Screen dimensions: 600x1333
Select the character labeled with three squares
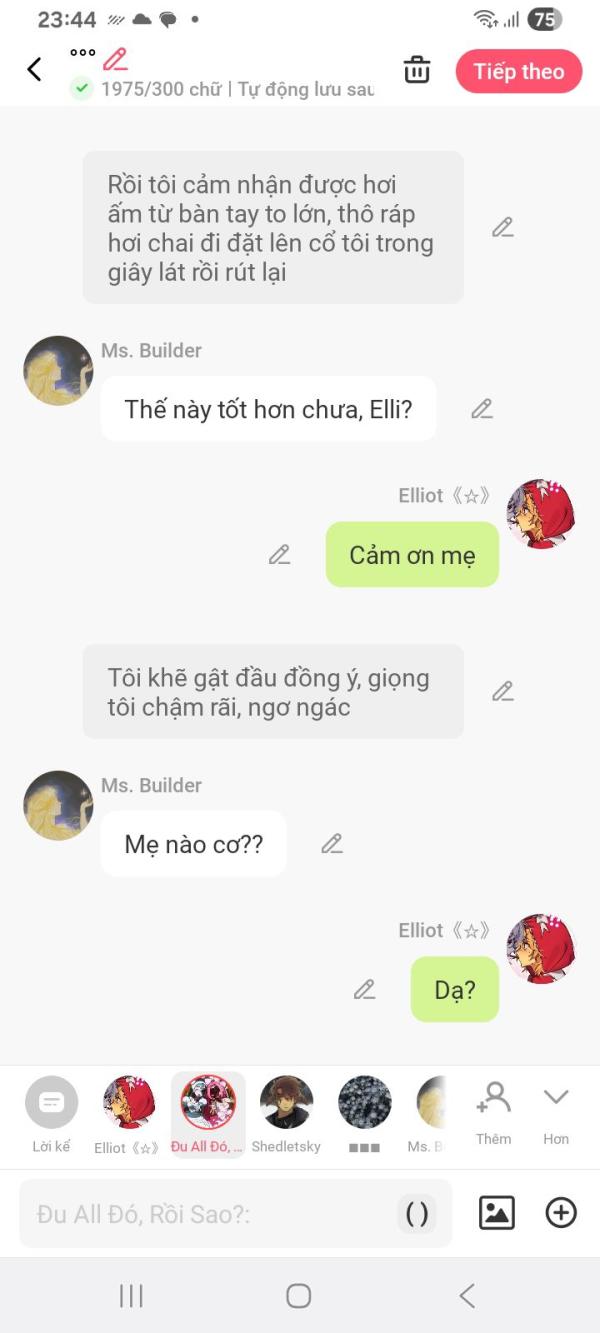coord(364,1115)
